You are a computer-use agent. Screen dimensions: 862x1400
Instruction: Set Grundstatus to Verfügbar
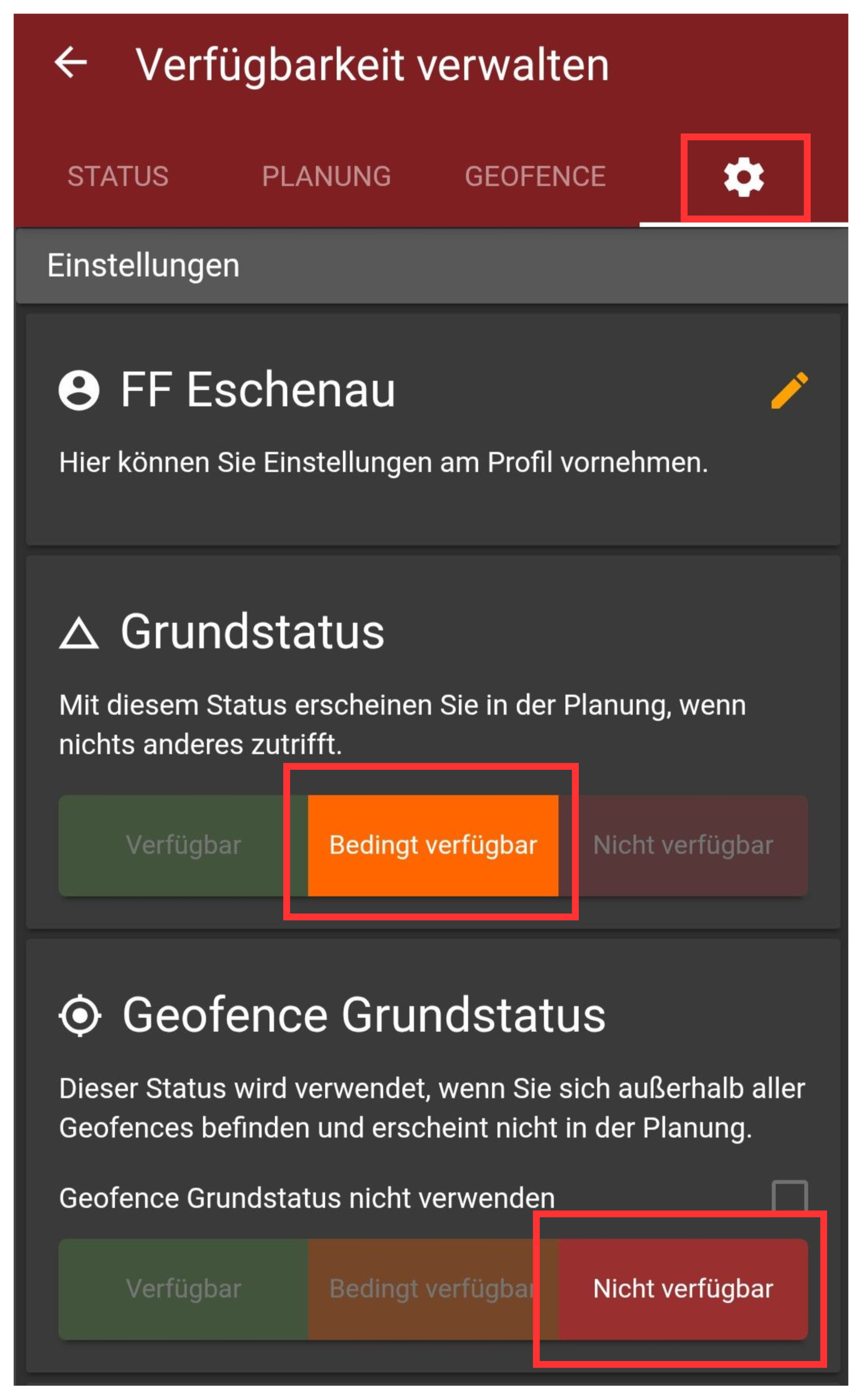tap(183, 845)
